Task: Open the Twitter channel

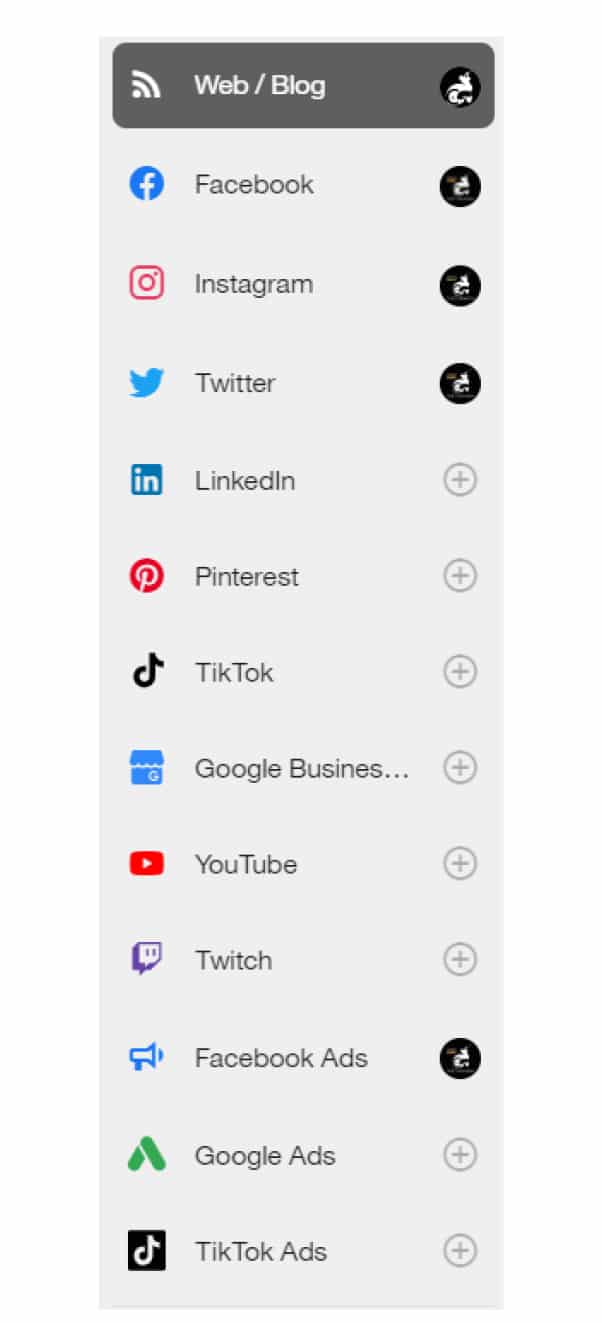Action: (236, 383)
